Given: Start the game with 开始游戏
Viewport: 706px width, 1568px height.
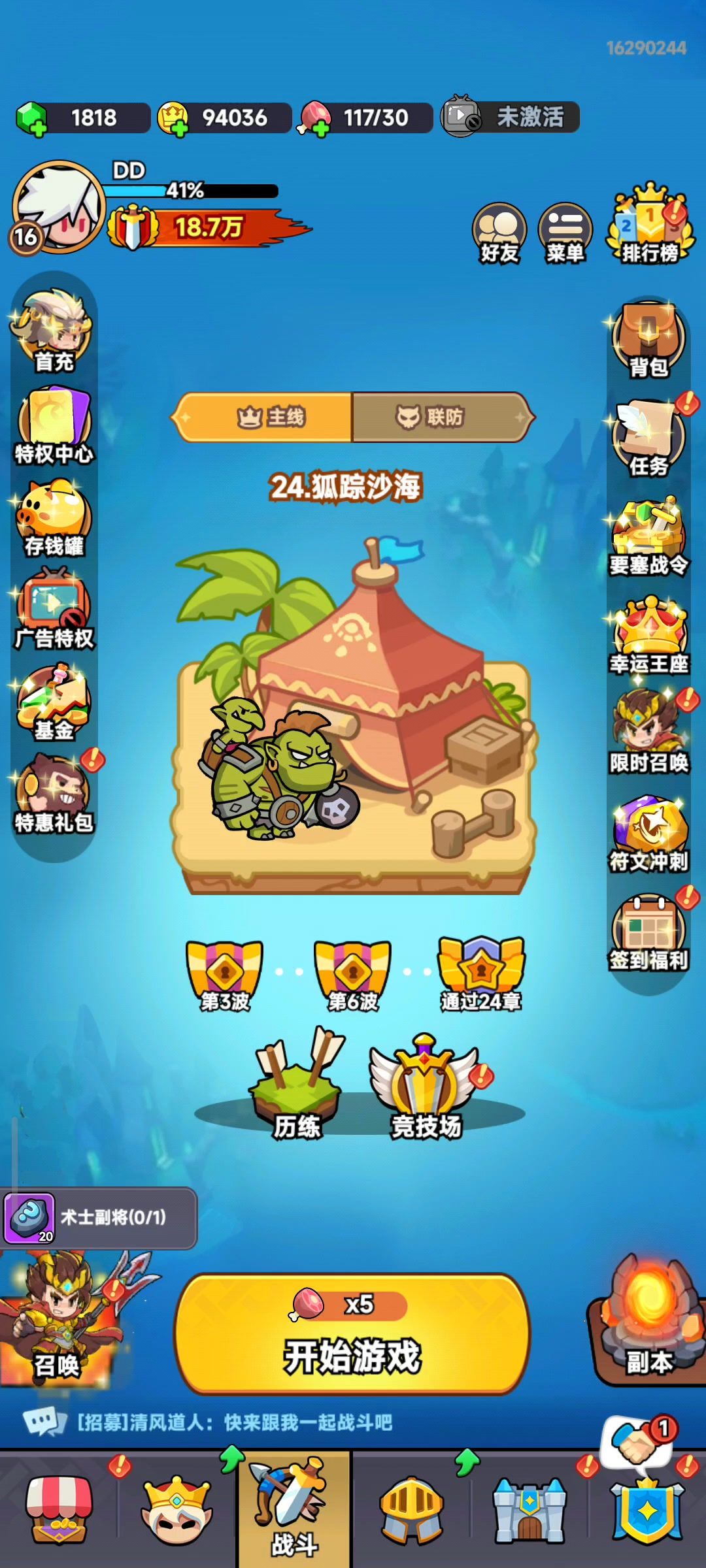Looking at the screenshot, I should [x=352, y=1333].
